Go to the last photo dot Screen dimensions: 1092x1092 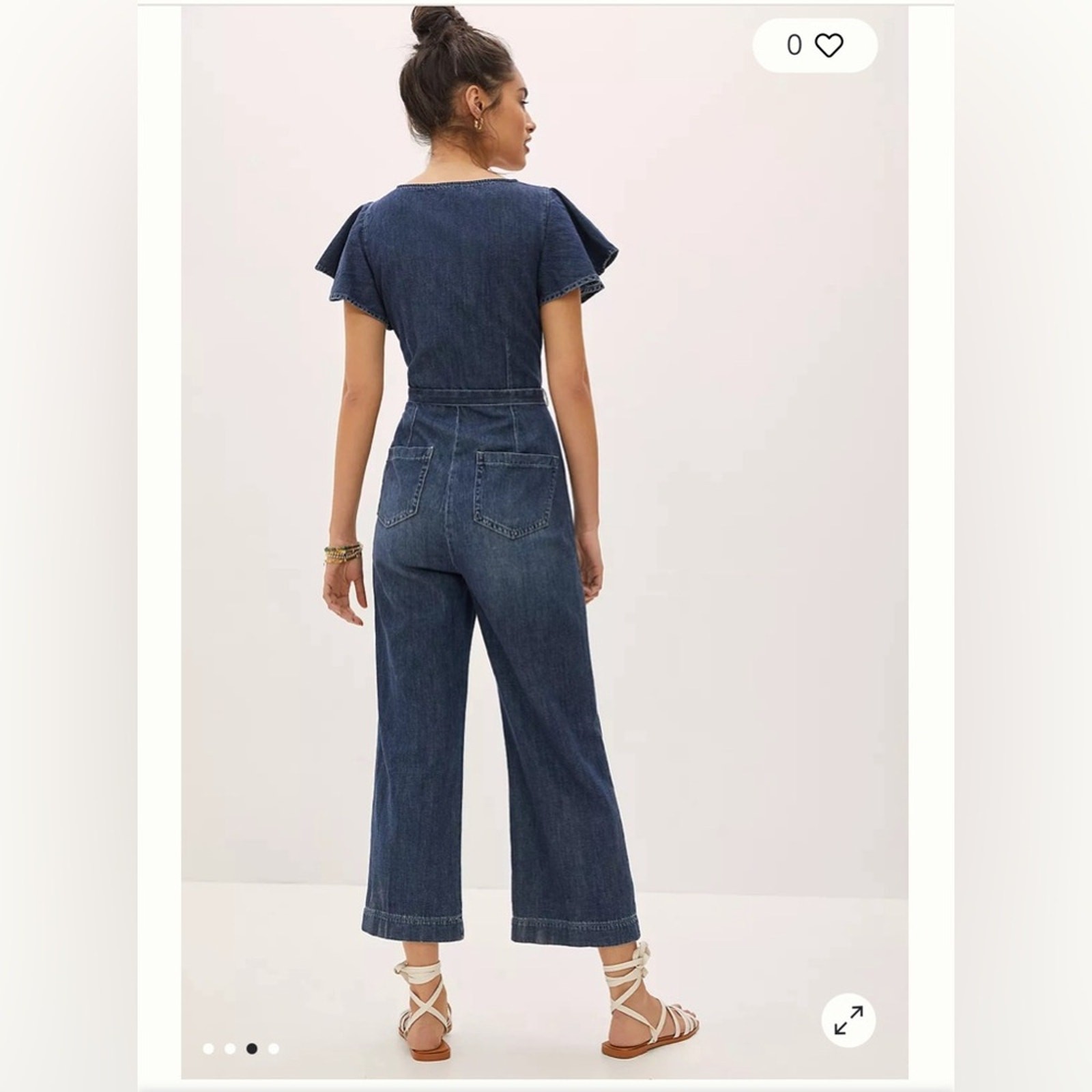(x=274, y=1048)
